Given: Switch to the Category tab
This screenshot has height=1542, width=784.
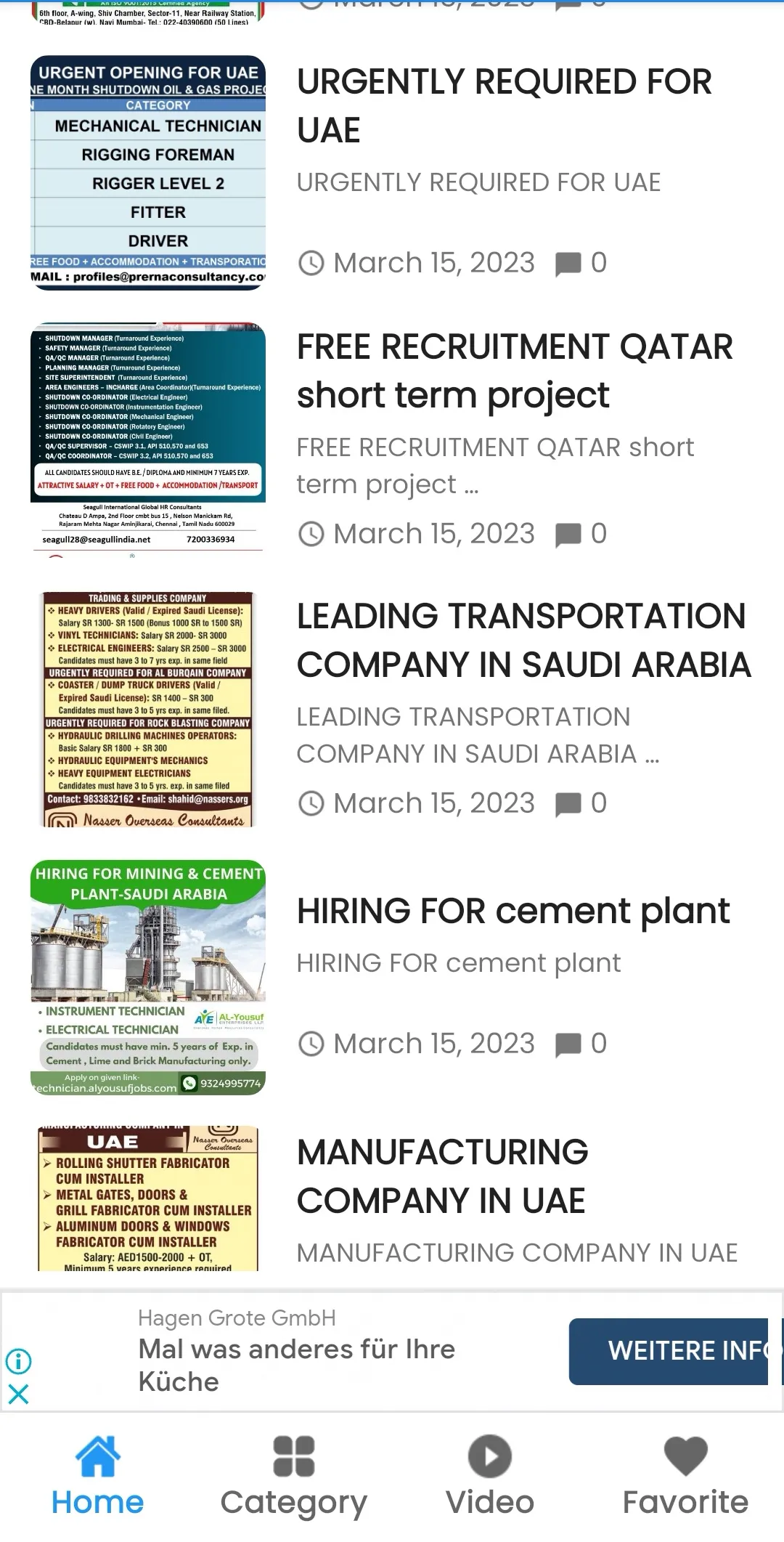Looking at the screenshot, I should click(294, 1477).
